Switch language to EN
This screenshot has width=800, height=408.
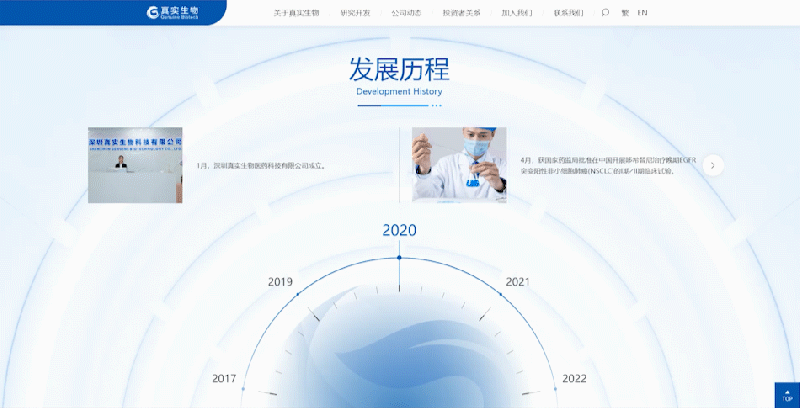pos(642,13)
